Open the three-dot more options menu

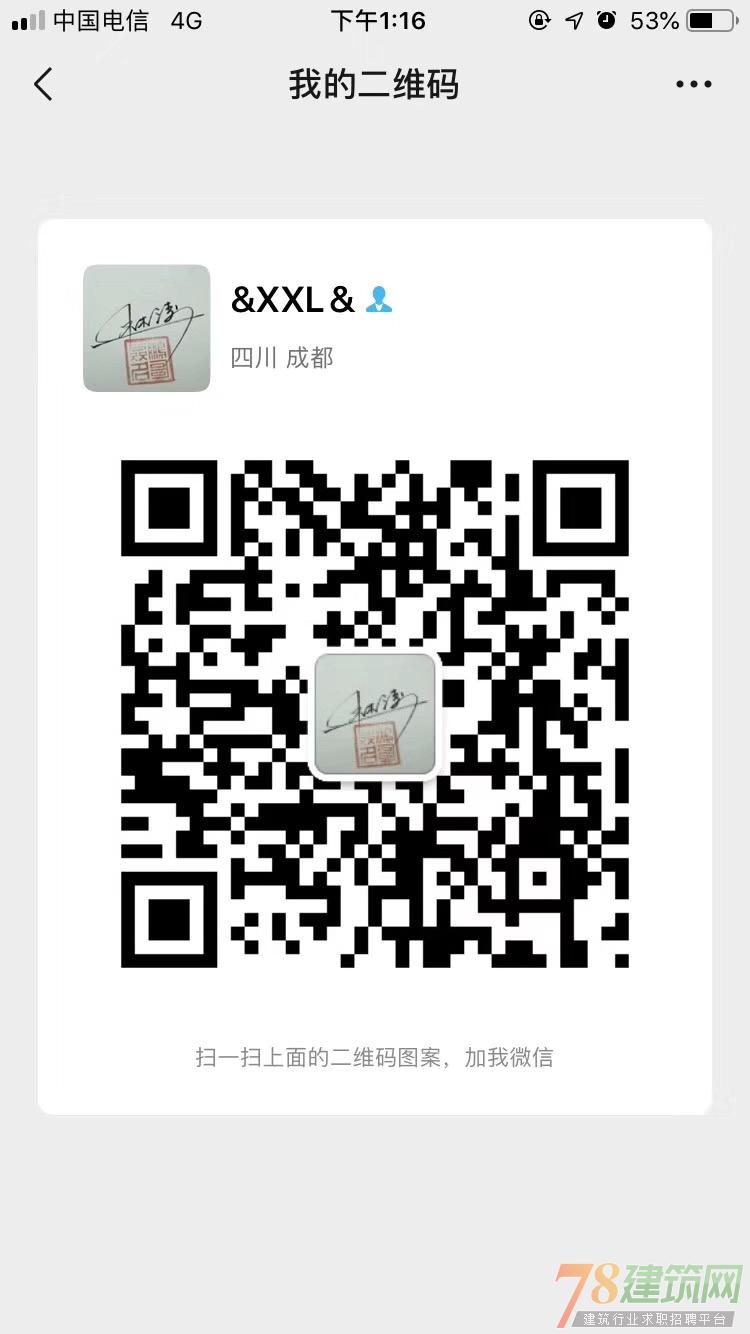(x=693, y=85)
